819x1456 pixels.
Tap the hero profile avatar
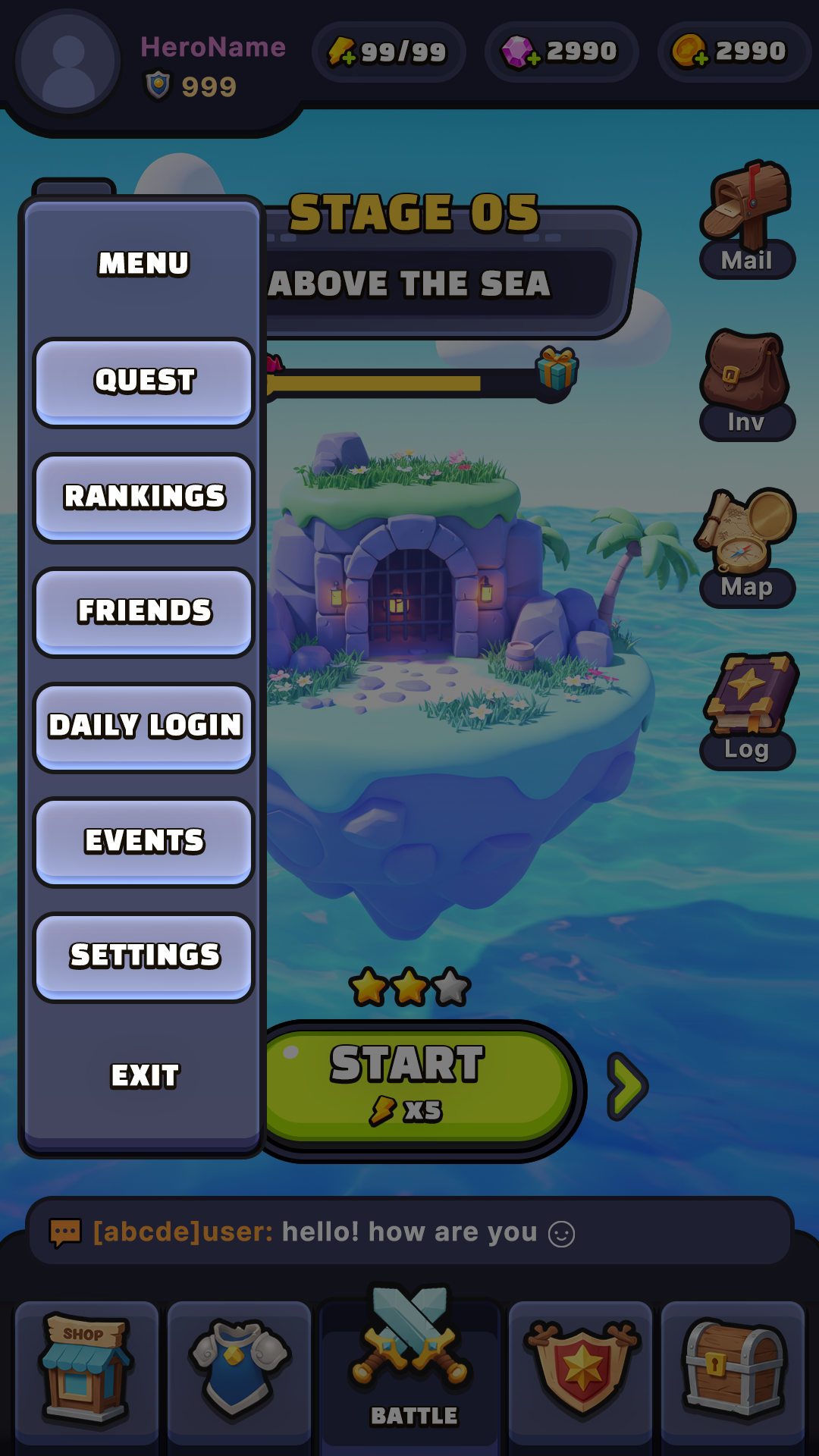68,62
